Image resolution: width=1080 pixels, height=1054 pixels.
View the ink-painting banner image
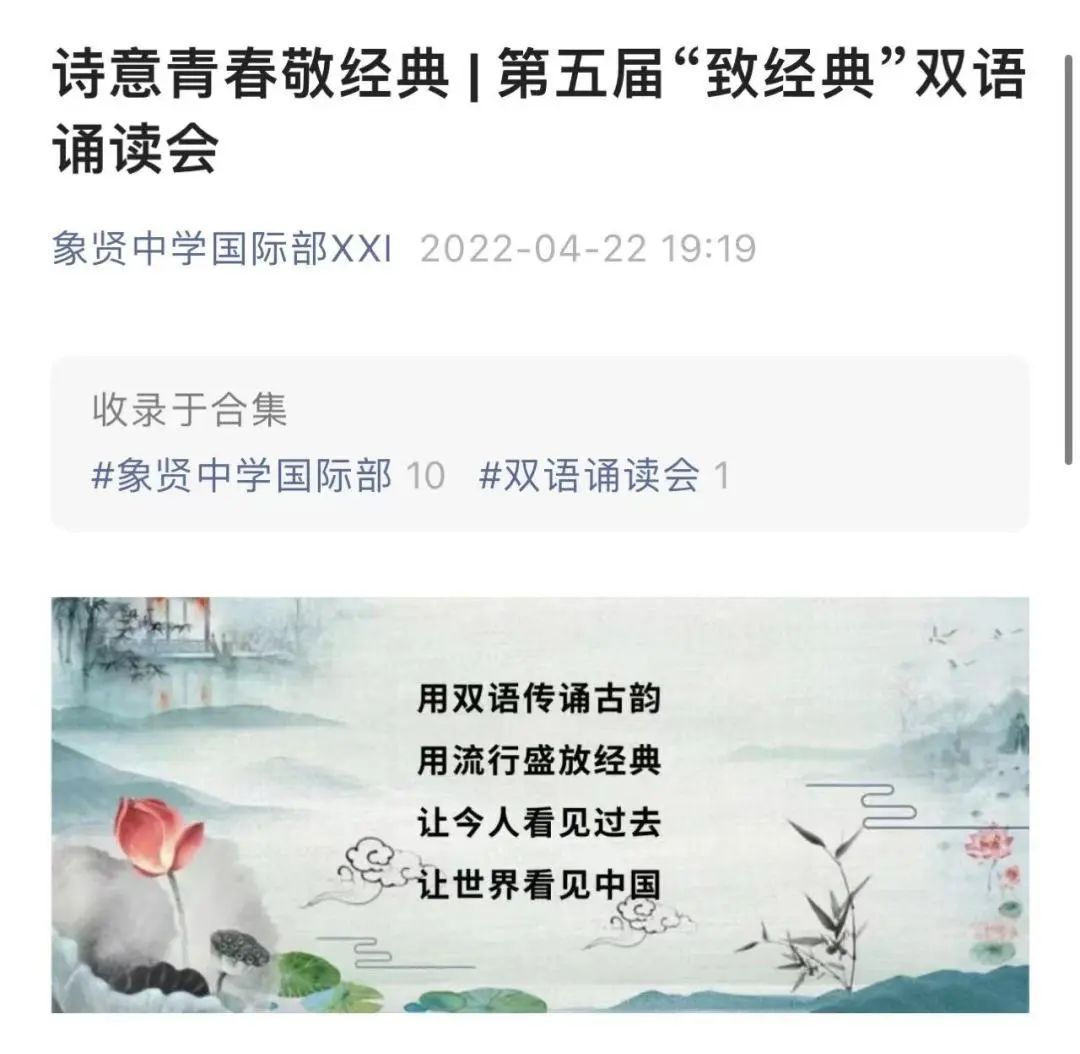540,805
